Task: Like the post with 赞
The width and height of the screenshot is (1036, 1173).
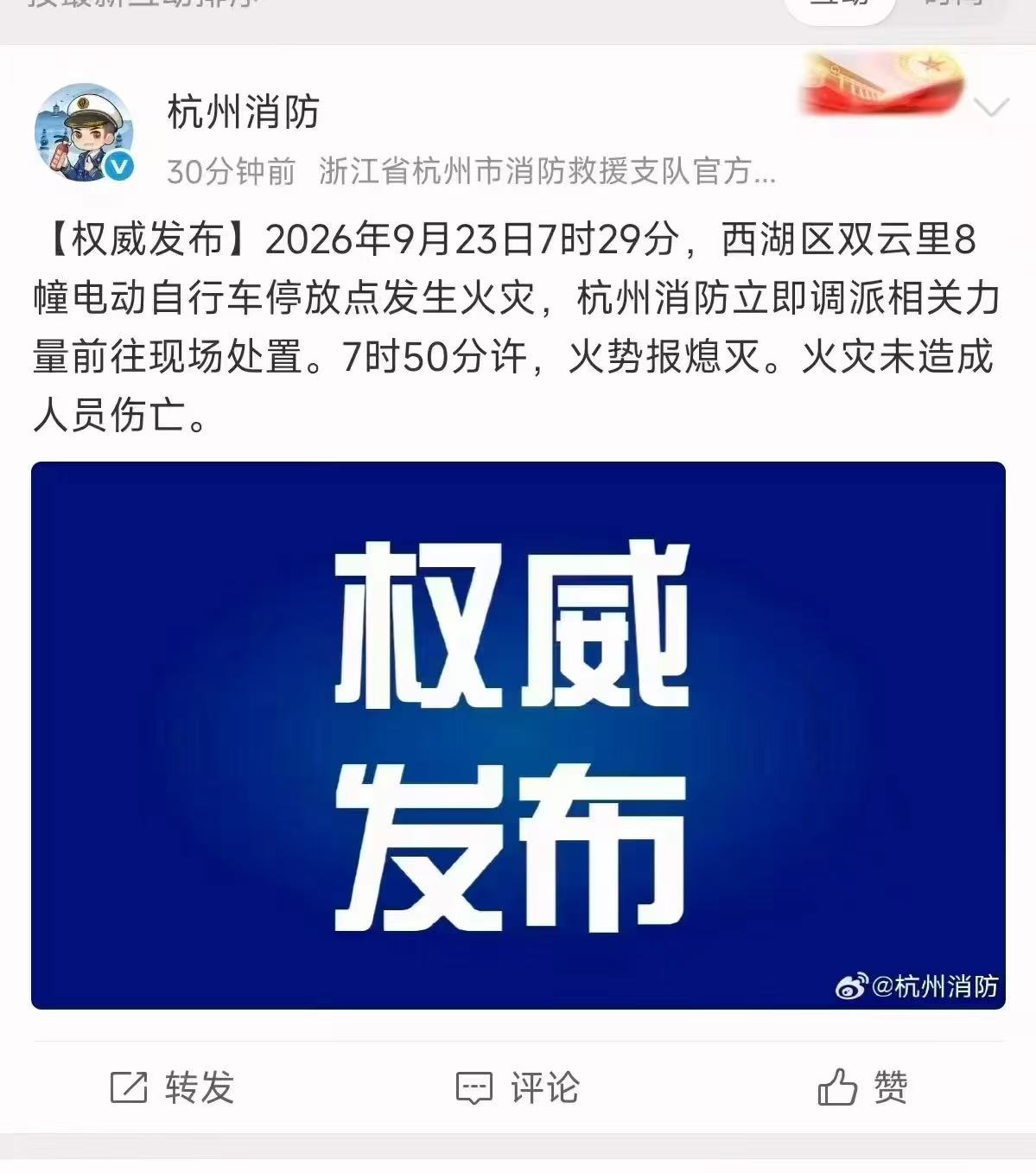Action: 862,1087
